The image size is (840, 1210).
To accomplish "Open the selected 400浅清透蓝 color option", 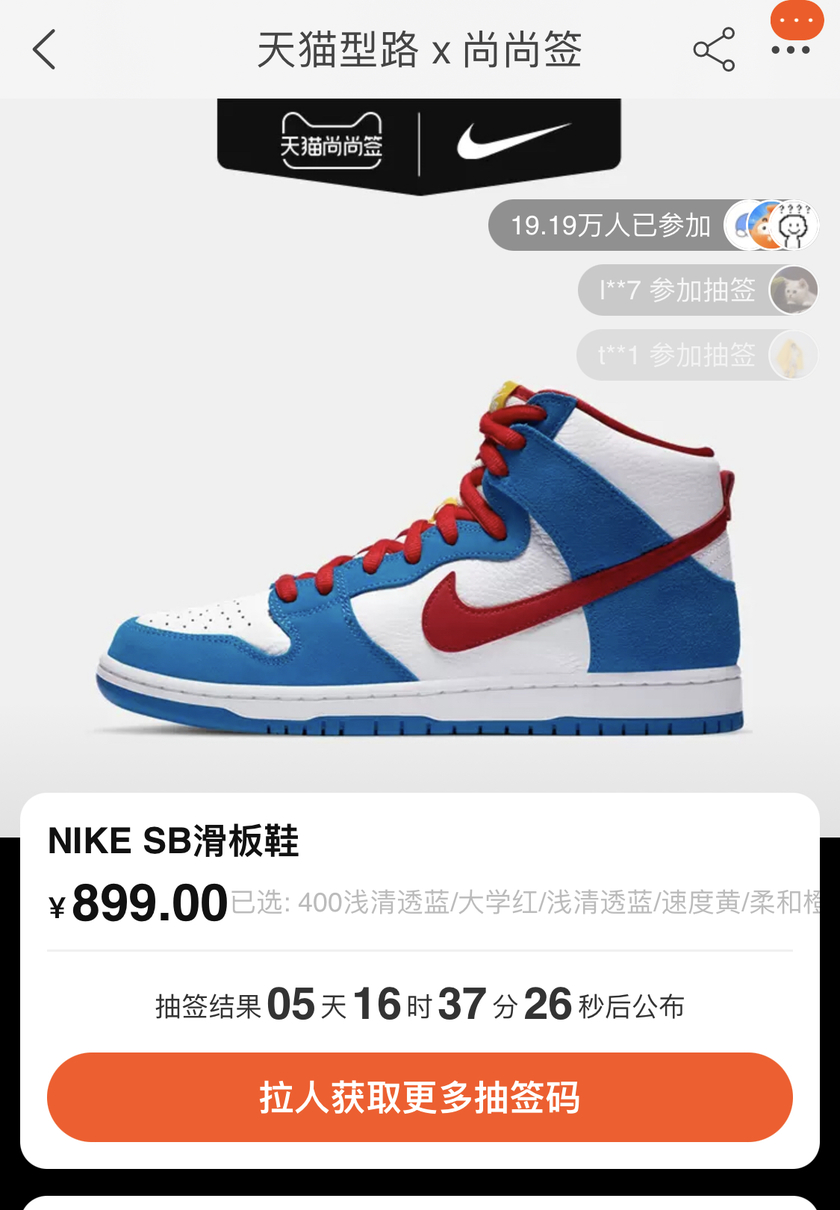I will pos(530,903).
